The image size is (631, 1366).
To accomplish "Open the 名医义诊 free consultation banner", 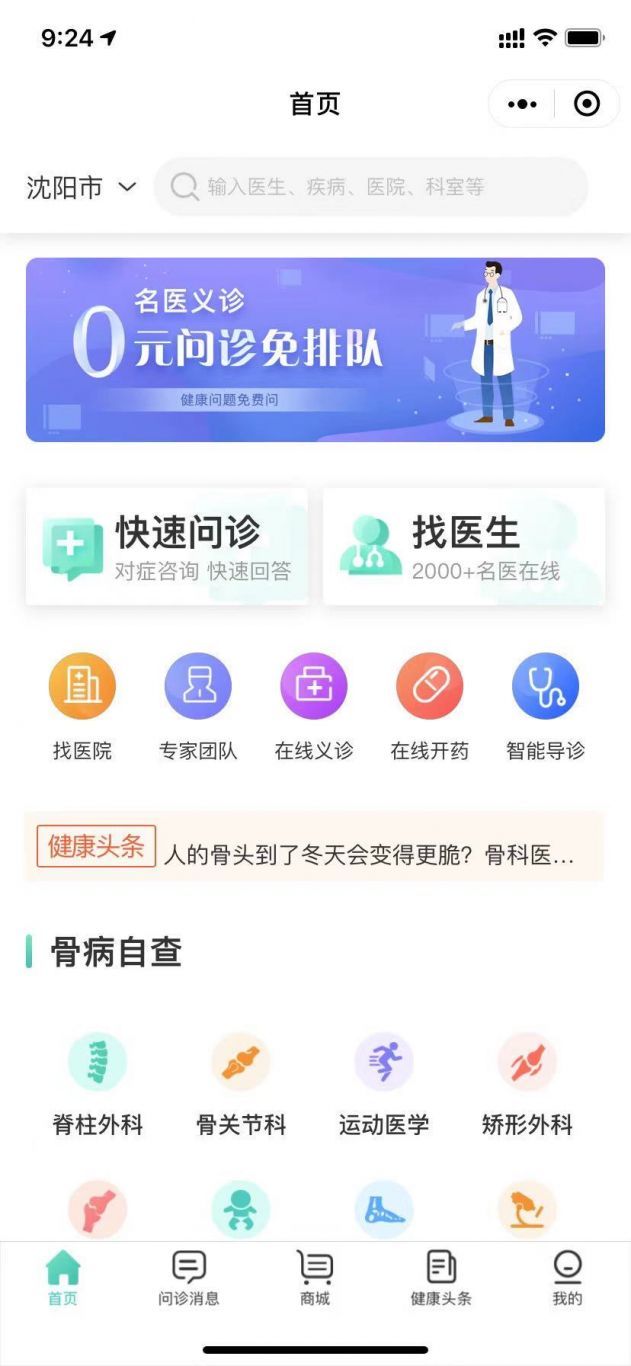I will click(315, 349).
